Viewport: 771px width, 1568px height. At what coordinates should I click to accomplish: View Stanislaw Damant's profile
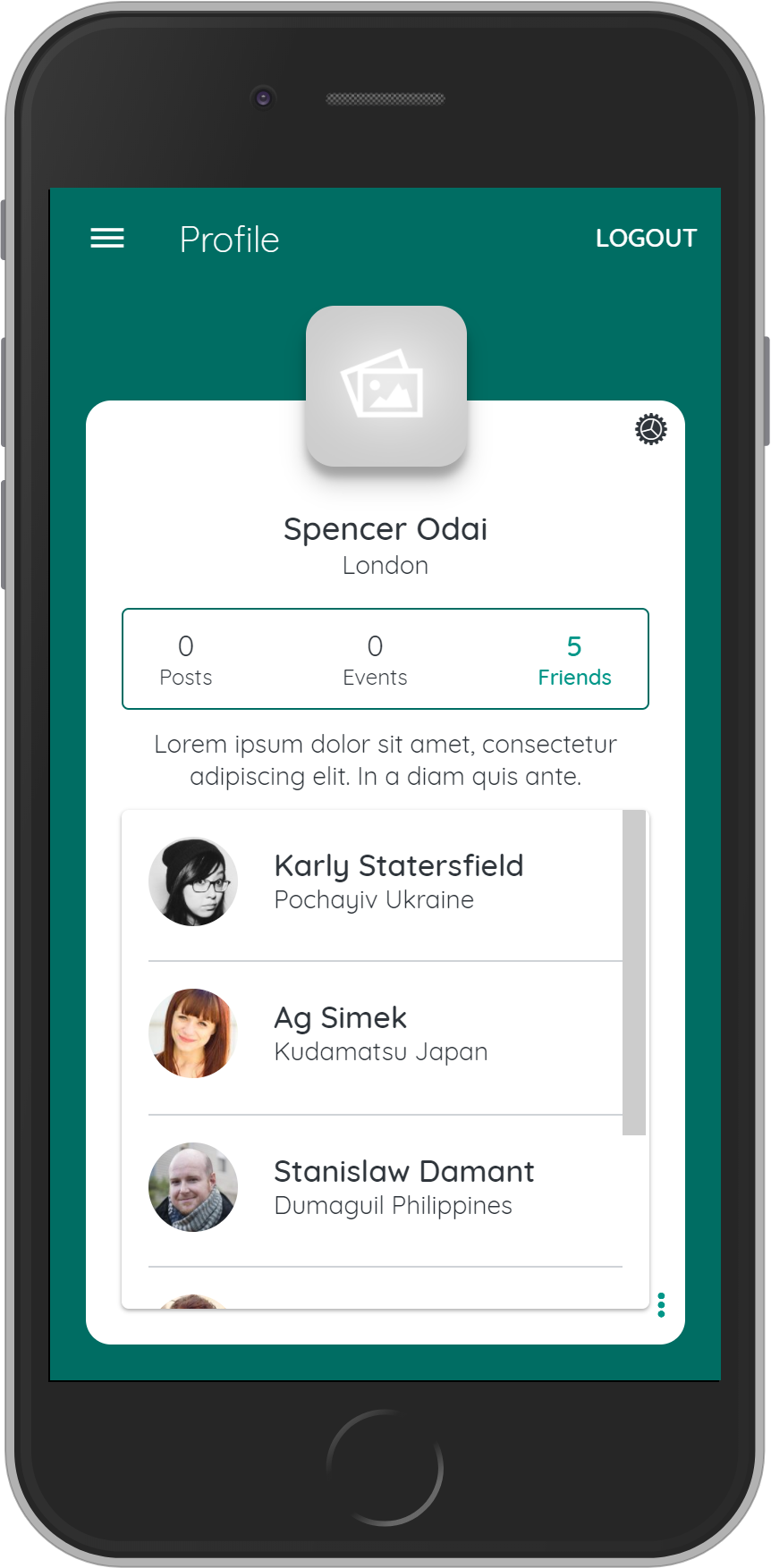click(385, 1188)
